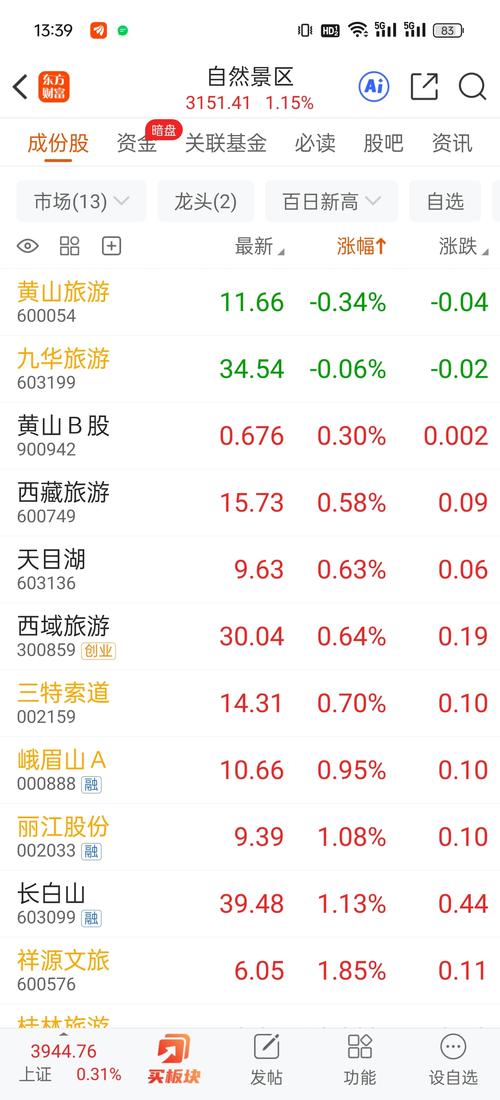Sort the list by 最新 price
The image size is (500, 1100).
259,246
